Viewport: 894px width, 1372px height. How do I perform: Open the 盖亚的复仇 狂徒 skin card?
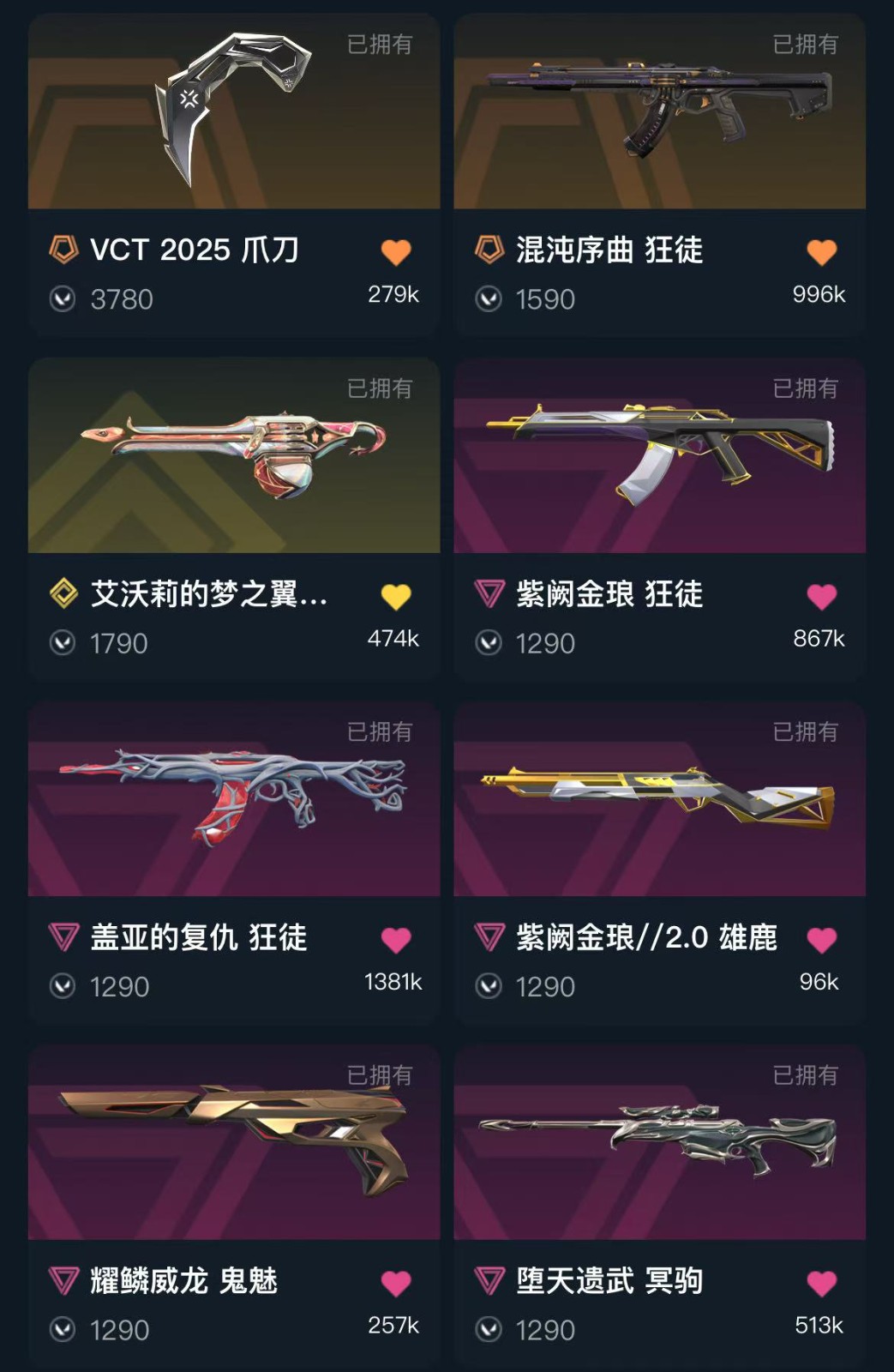233,806
